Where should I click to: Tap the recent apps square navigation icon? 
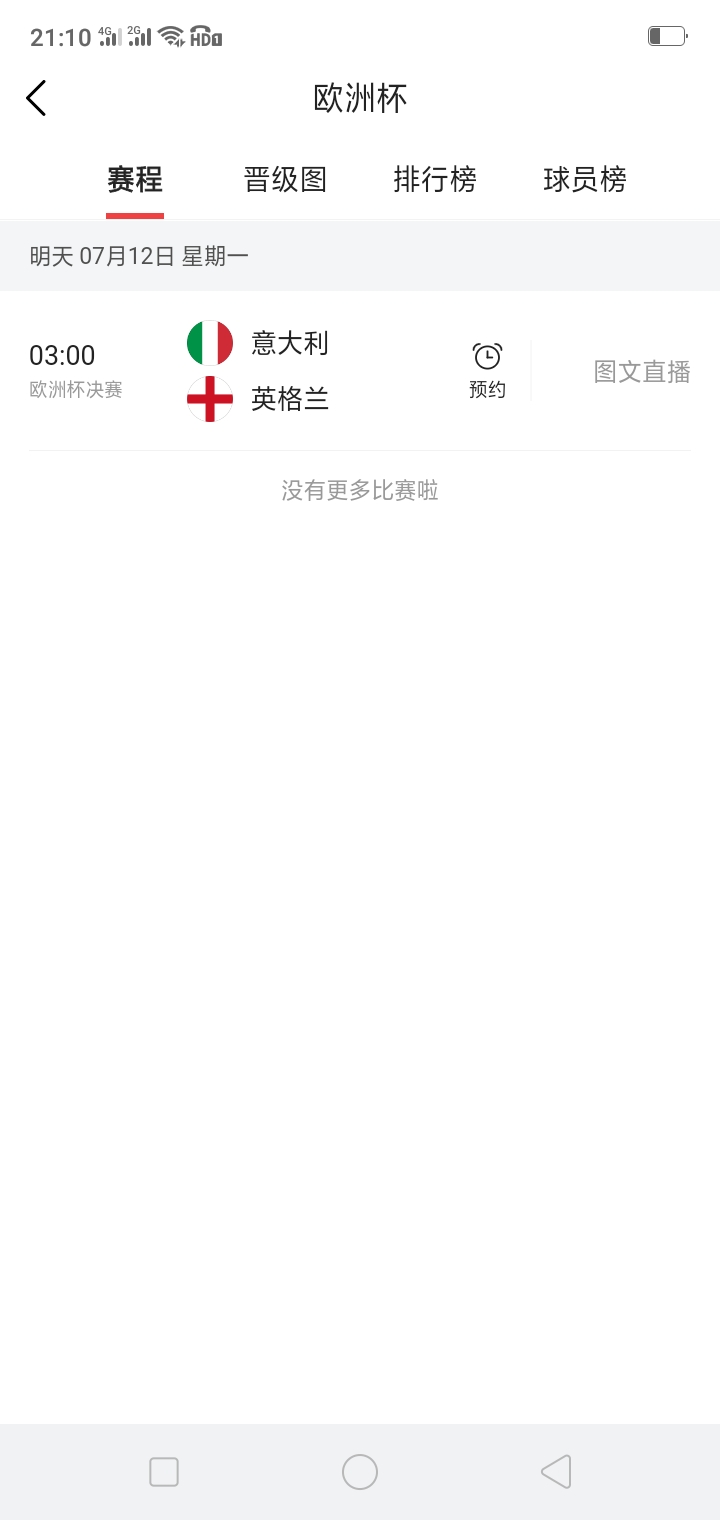click(x=163, y=1471)
